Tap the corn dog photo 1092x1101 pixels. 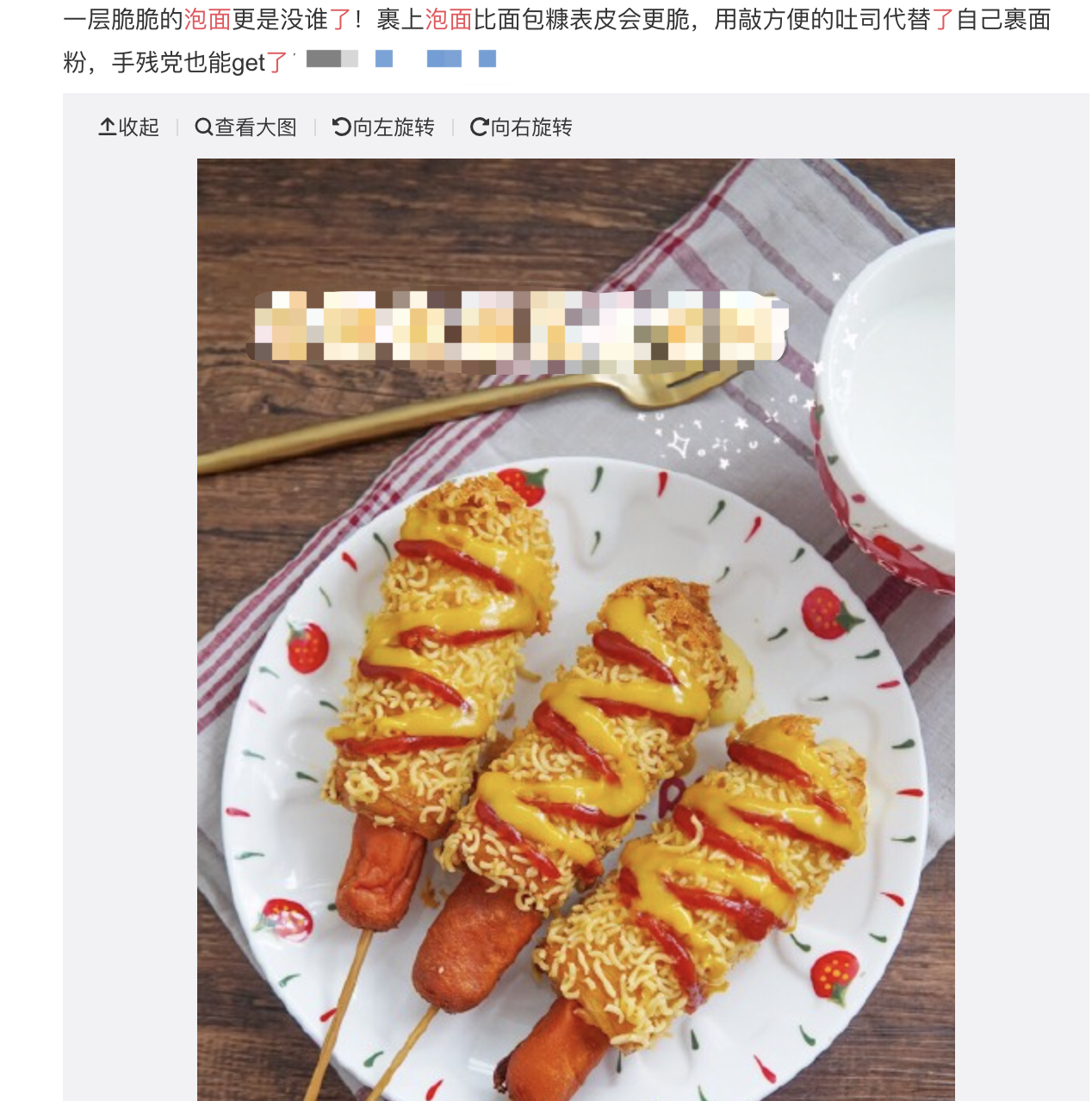coord(575,629)
